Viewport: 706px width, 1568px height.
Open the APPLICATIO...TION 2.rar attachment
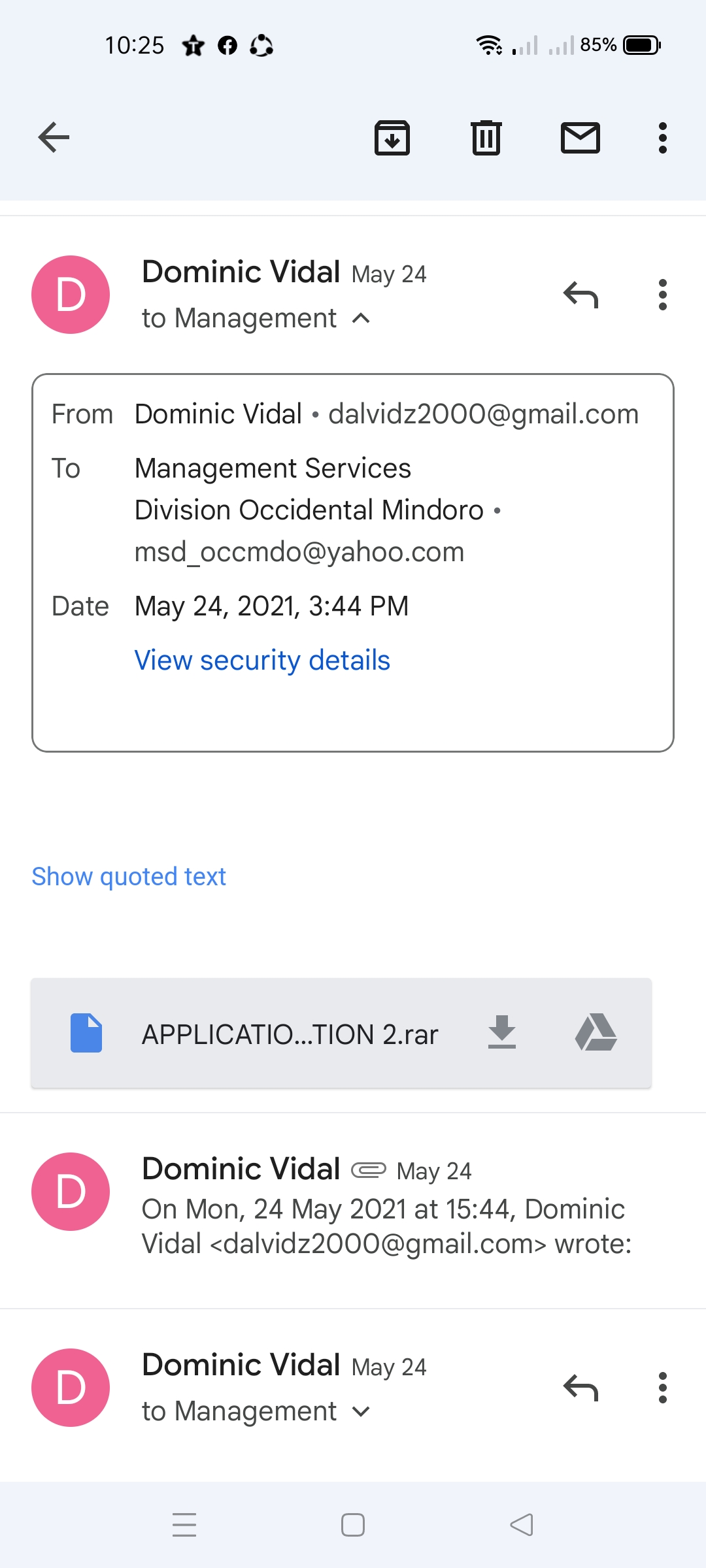pos(290,1035)
